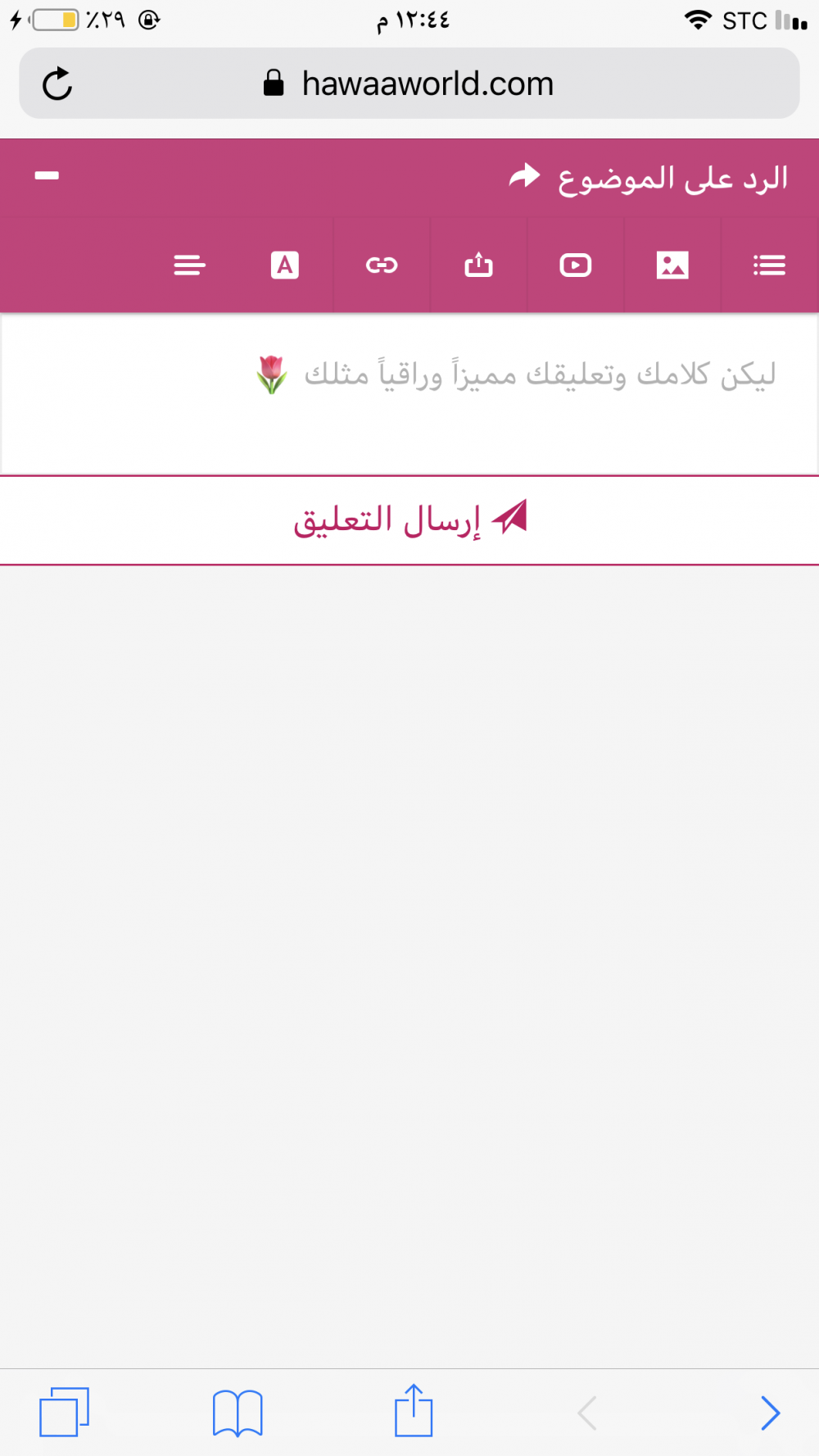This screenshot has height=1456, width=819.
Task: Send the comment with إرسال التعليق
Action: (x=409, y=519)
